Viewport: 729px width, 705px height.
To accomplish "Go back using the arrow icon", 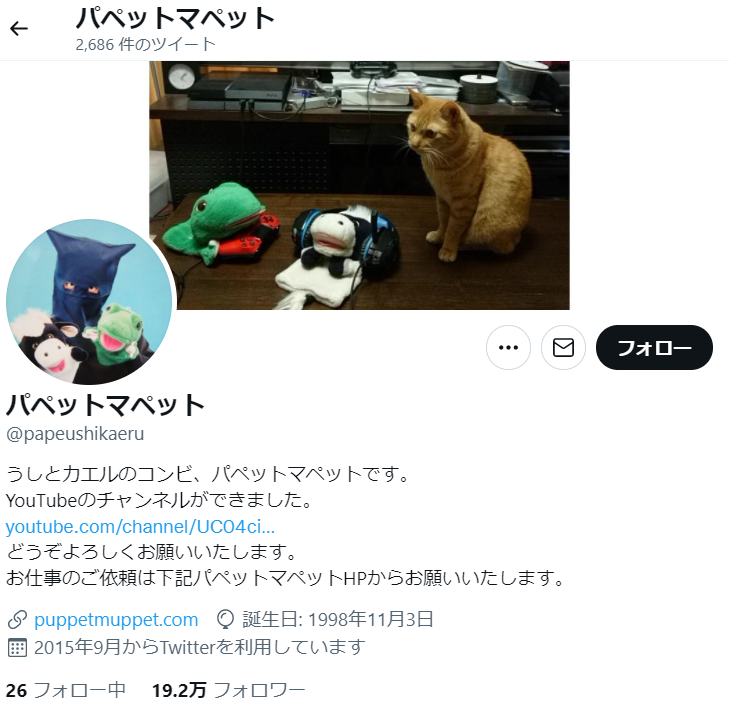I will (19, 29).
